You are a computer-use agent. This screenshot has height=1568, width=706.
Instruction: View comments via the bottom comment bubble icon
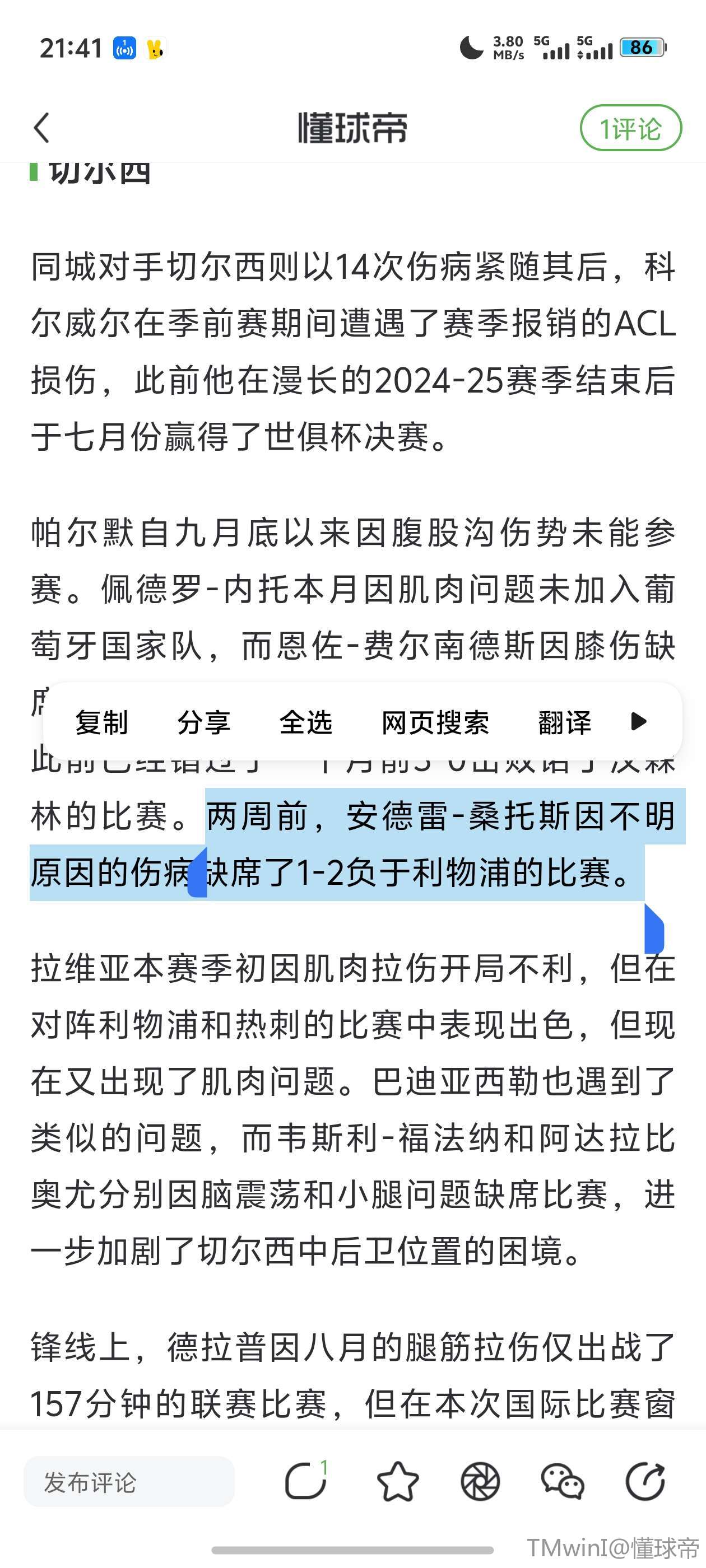tap(305, 1482)
